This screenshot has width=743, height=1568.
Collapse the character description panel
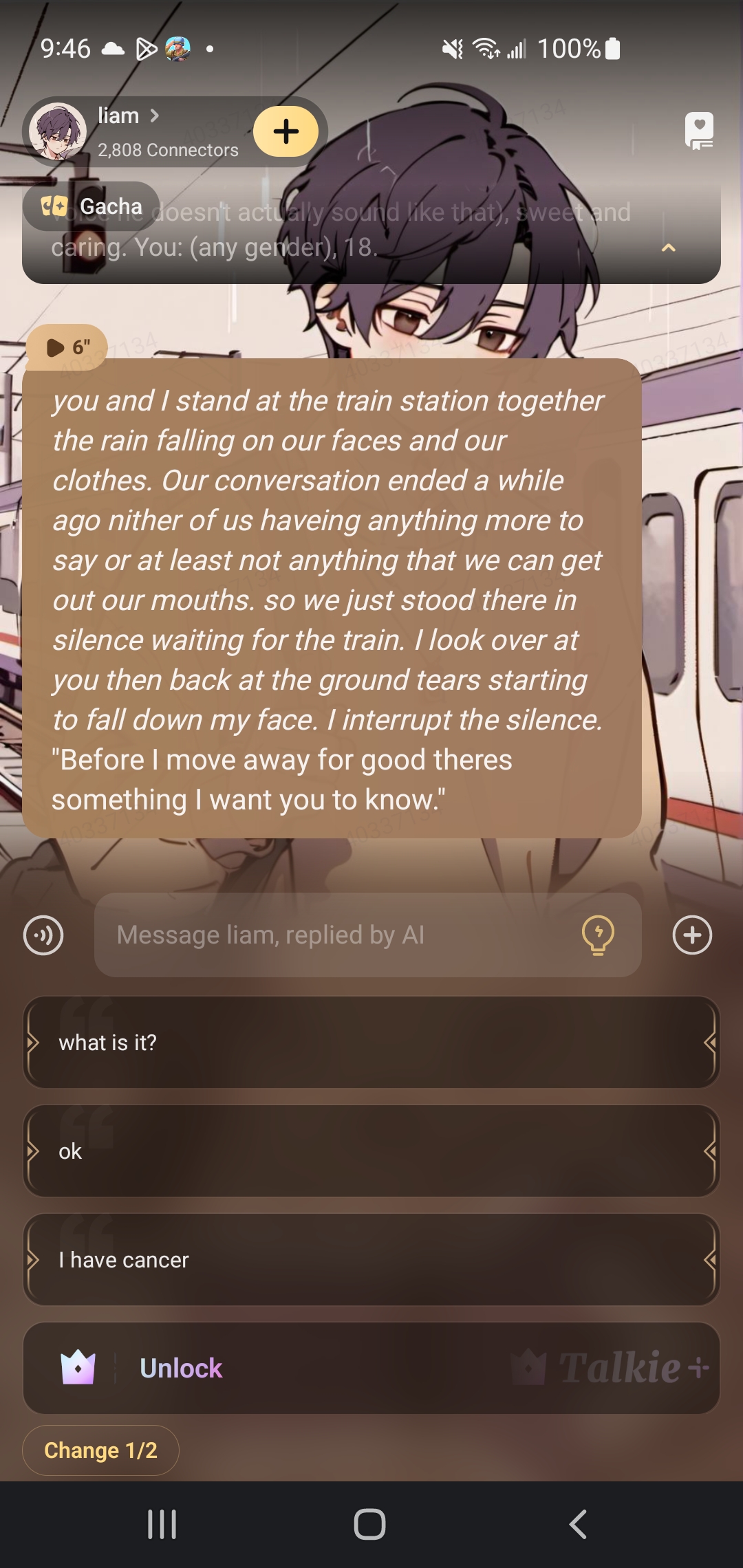[x=668, y=248]
